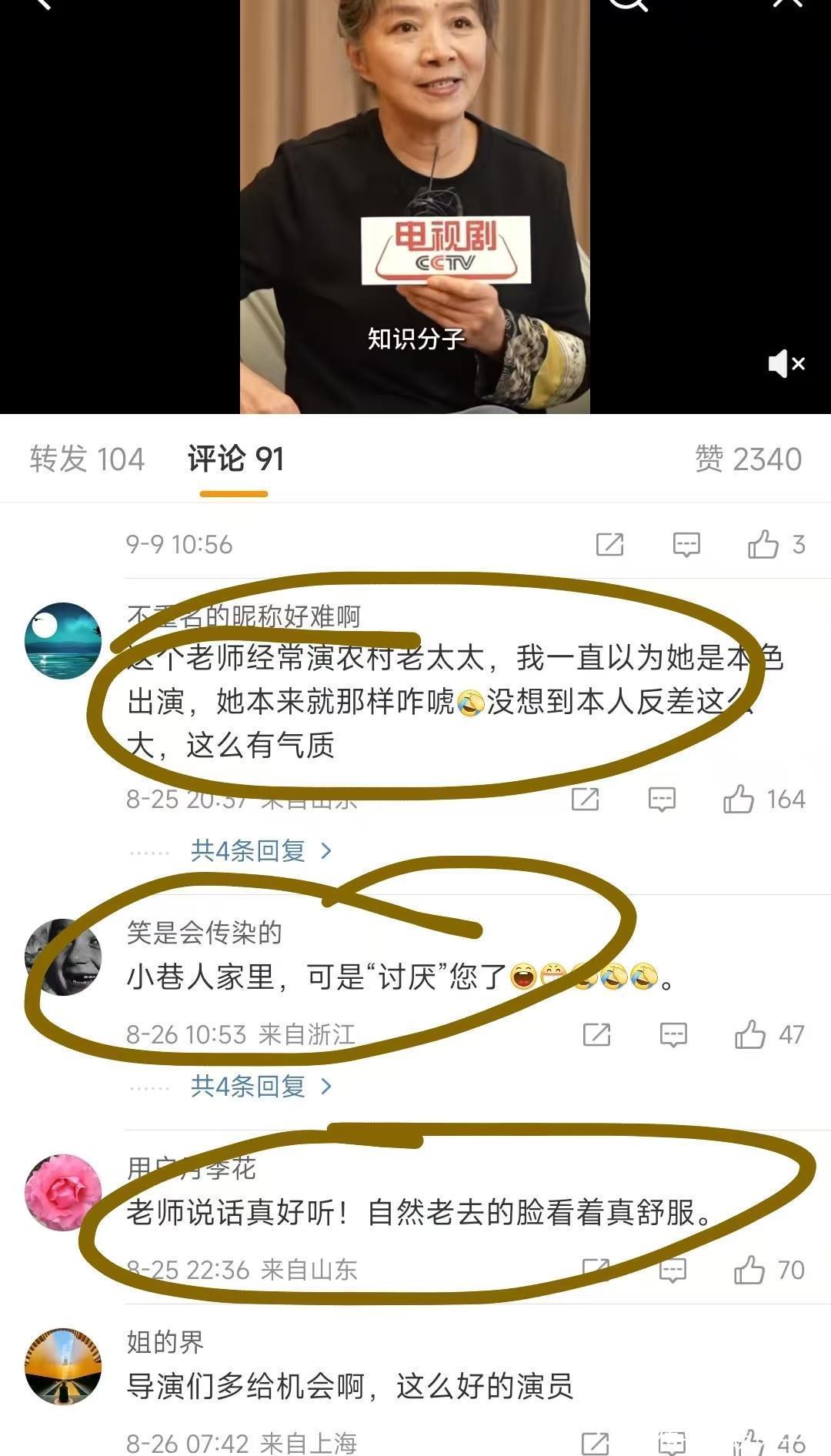This screenshot has height=1456, width=831.
Task: Open the 赞 2340 likes tab
Action: 747,459
